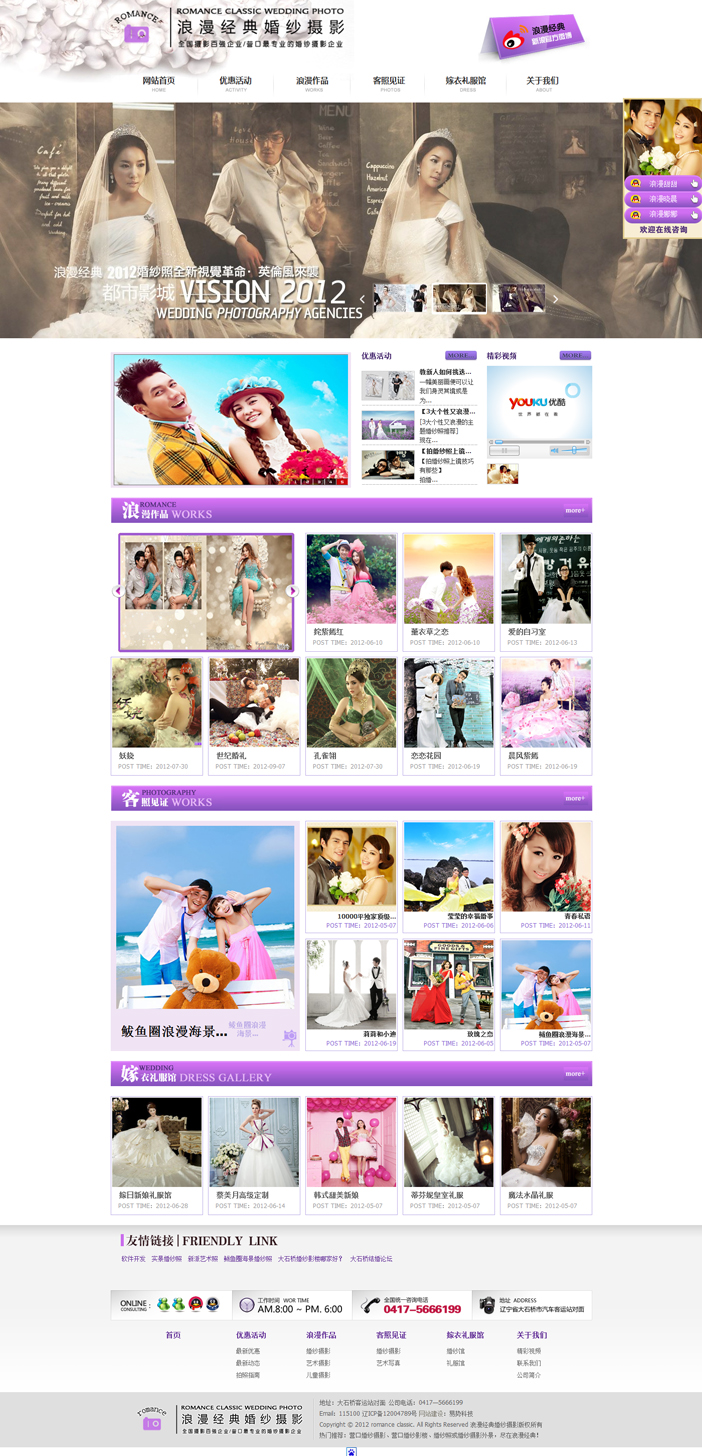This screenshot has height=1456, width=702.
Task: Open the 联系我们 footer link
Action: tap(529, 1363)
